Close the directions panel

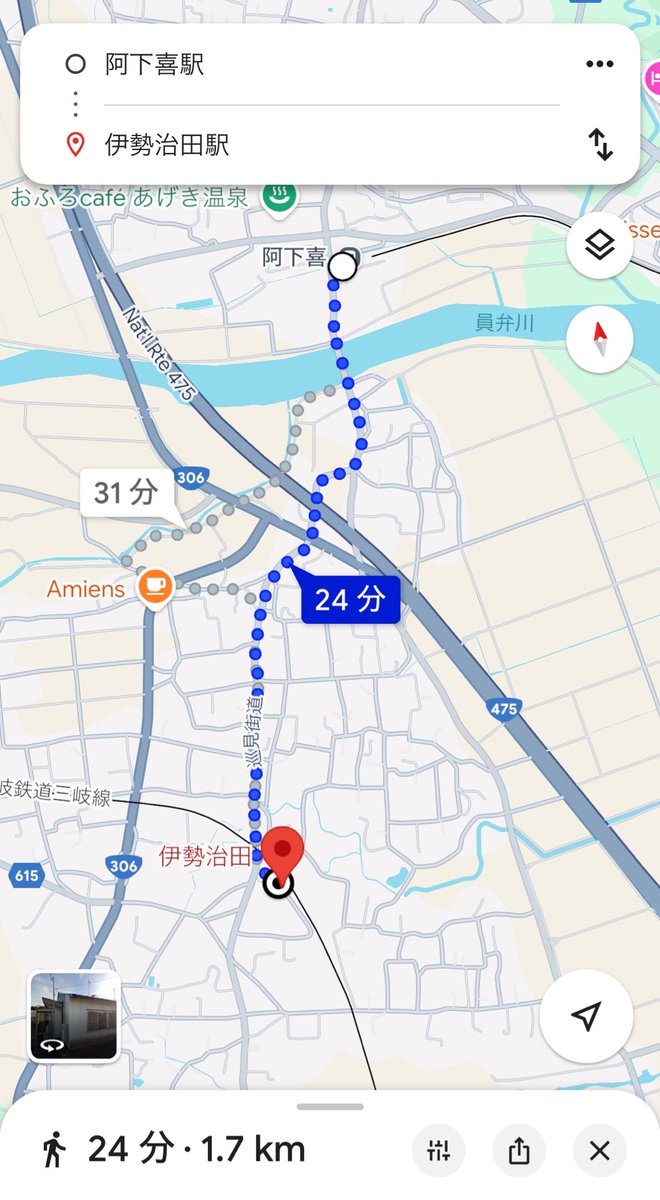pos(599,1151)
